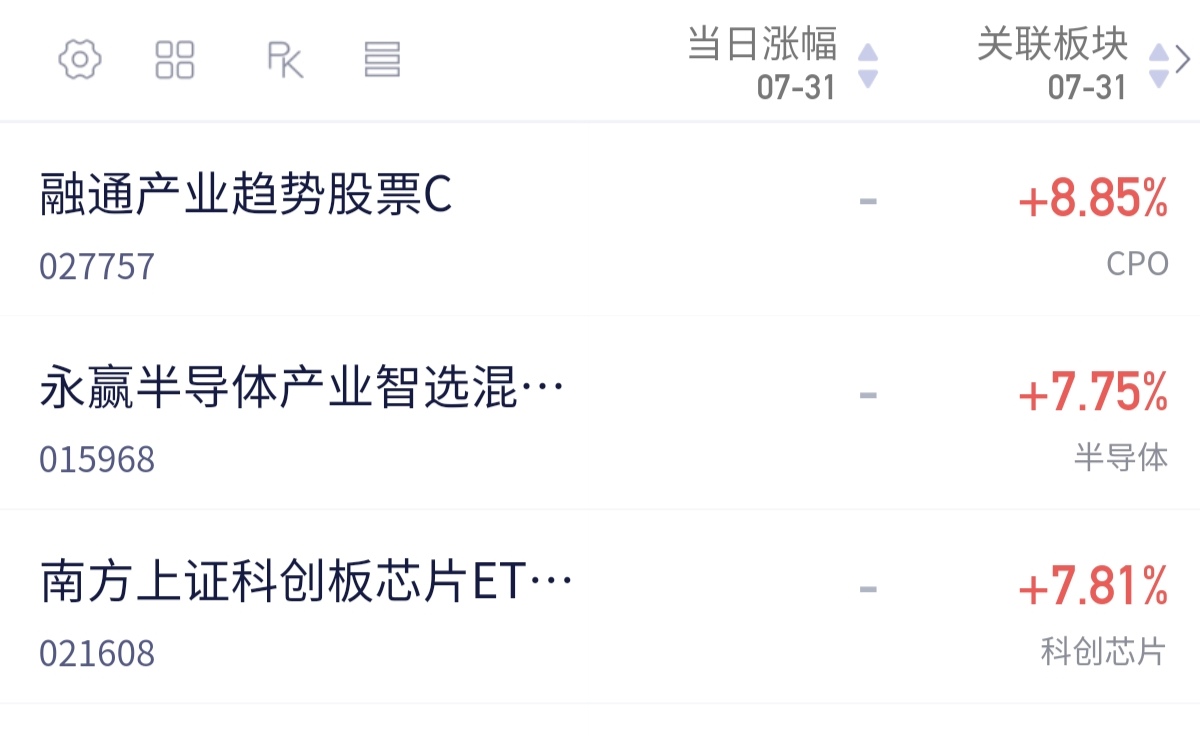Switch to the list view layout
The image size is (1200, 736).
click(382, 60)
